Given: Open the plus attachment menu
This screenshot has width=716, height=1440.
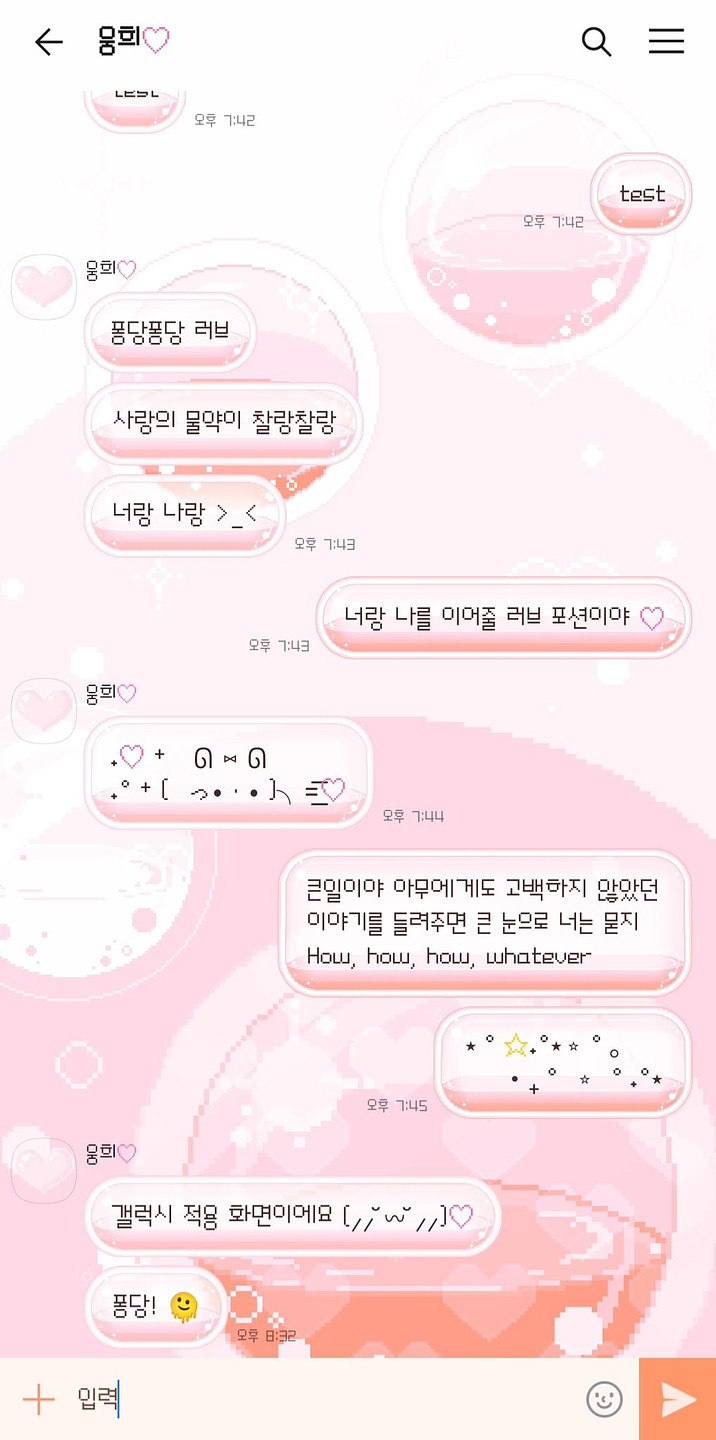Looking at the screenshot, I should 38,1399.
